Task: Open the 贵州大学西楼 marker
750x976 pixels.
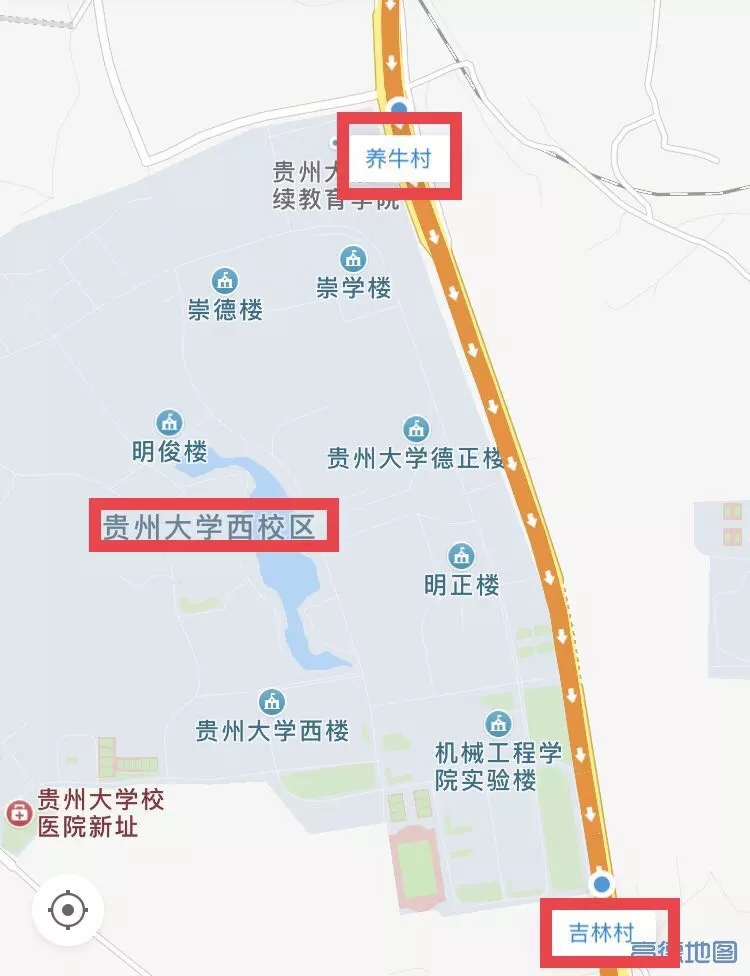Action: pos(271,702)
